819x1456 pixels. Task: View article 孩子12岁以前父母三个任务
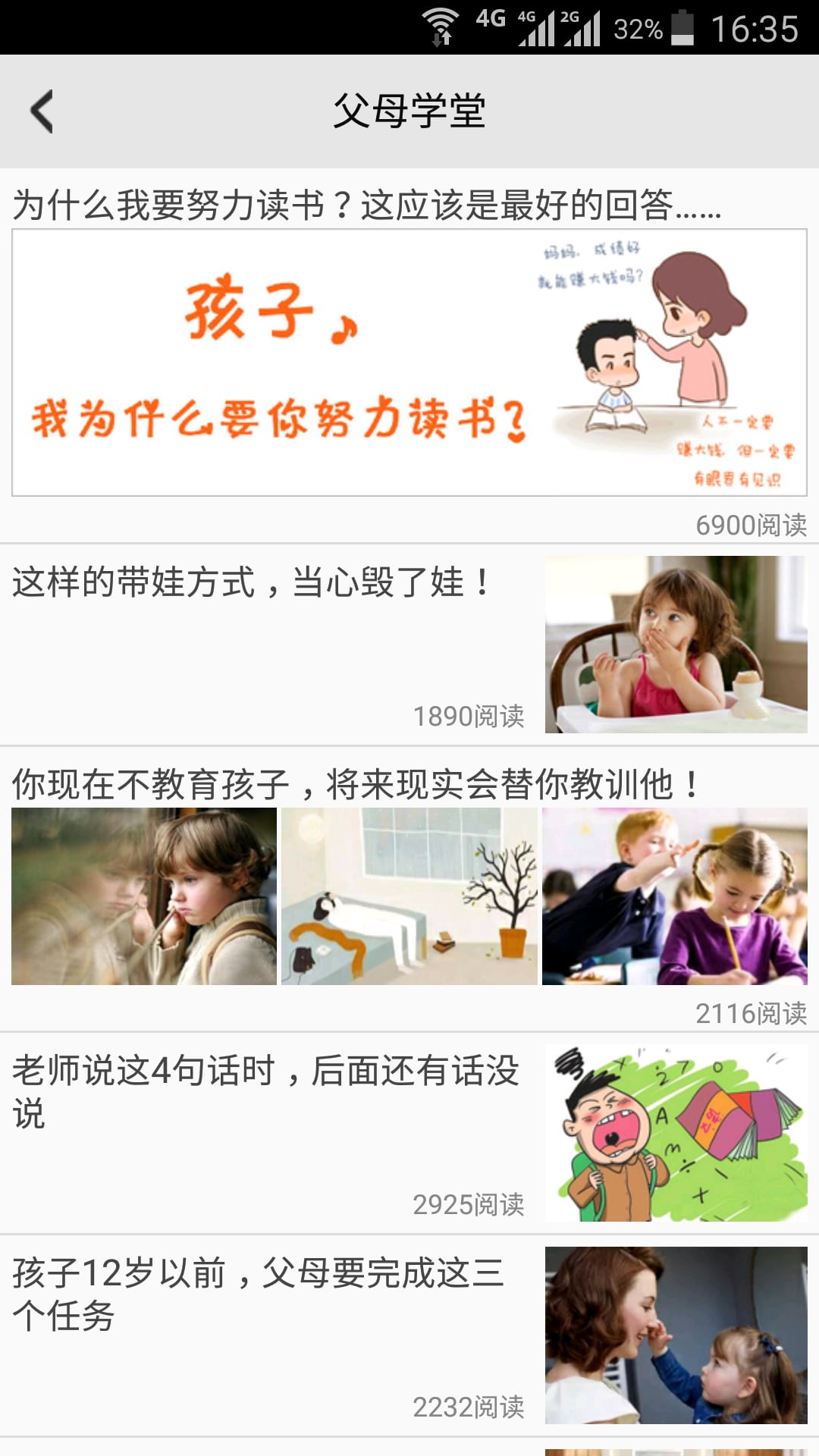click(x=258, y=1293)
